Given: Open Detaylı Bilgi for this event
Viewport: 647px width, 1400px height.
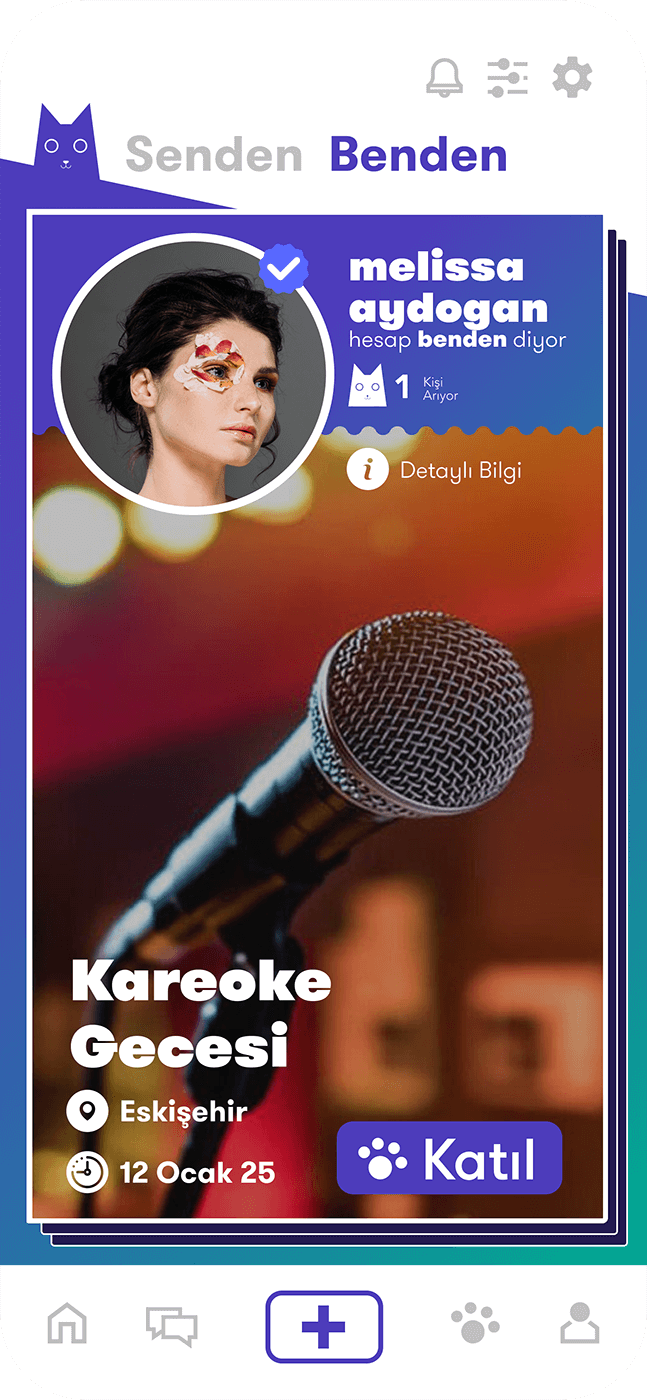Looking at the screenshot, I should 435,471.
